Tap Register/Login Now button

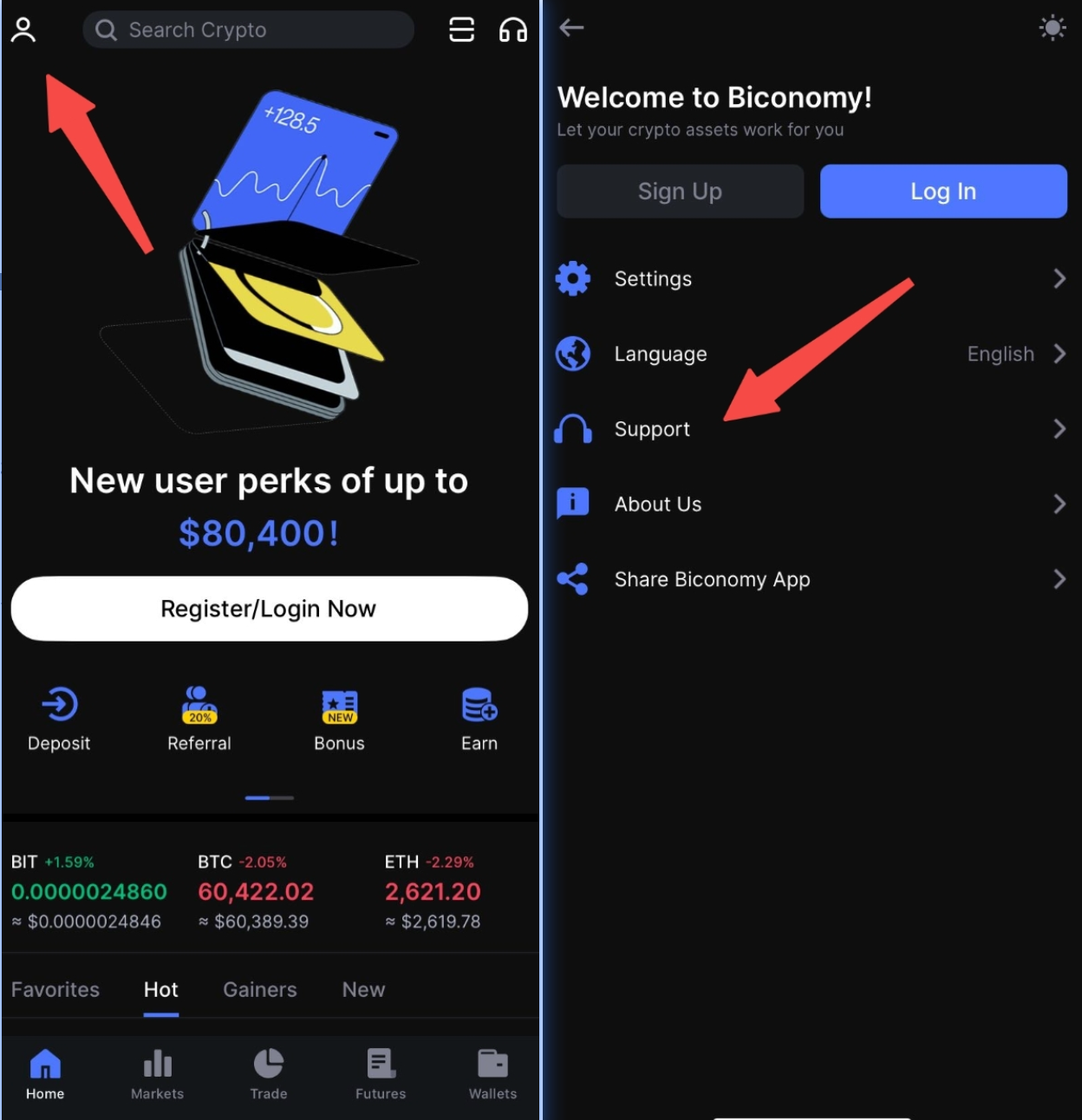269,609
